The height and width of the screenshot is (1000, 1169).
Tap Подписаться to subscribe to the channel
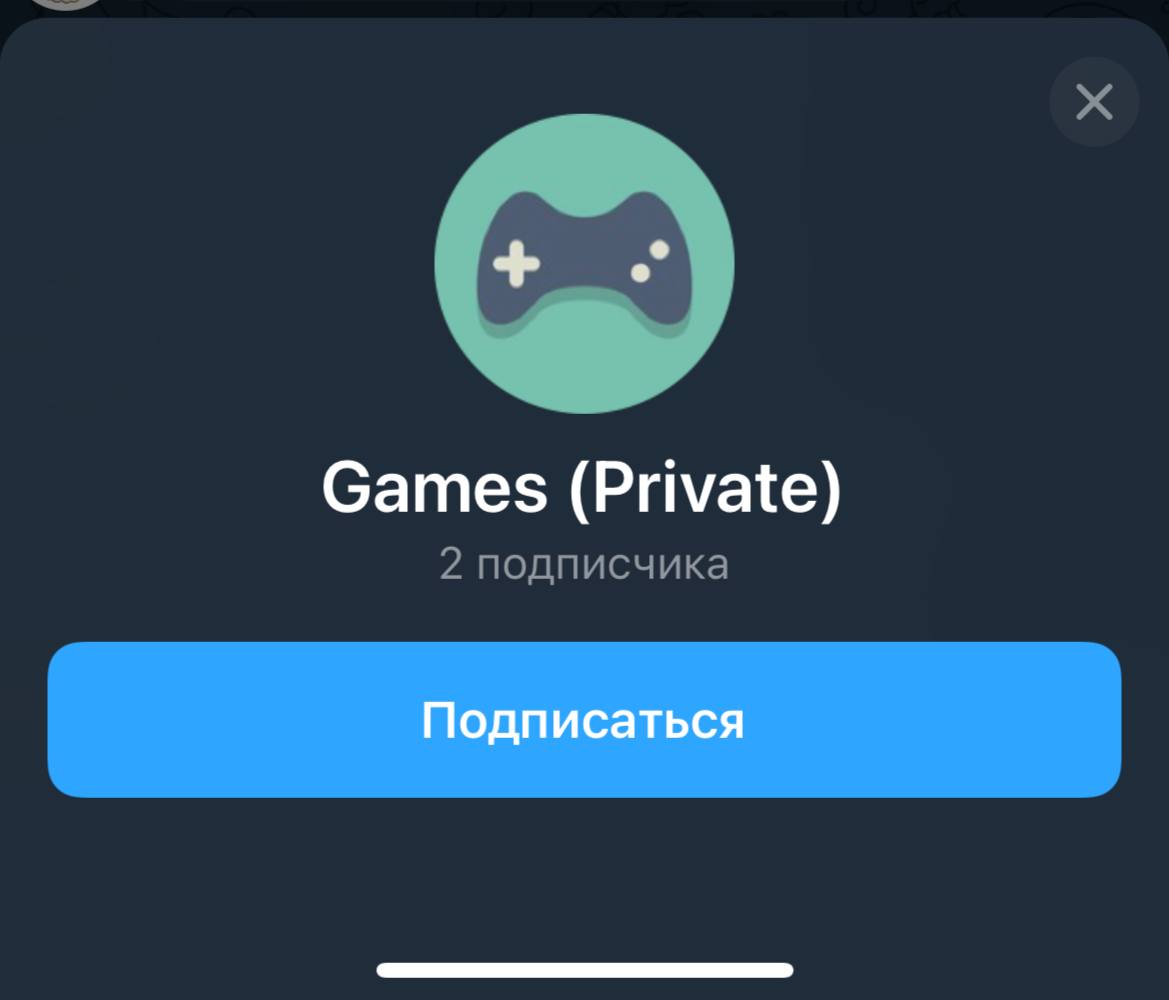(584, 720)
